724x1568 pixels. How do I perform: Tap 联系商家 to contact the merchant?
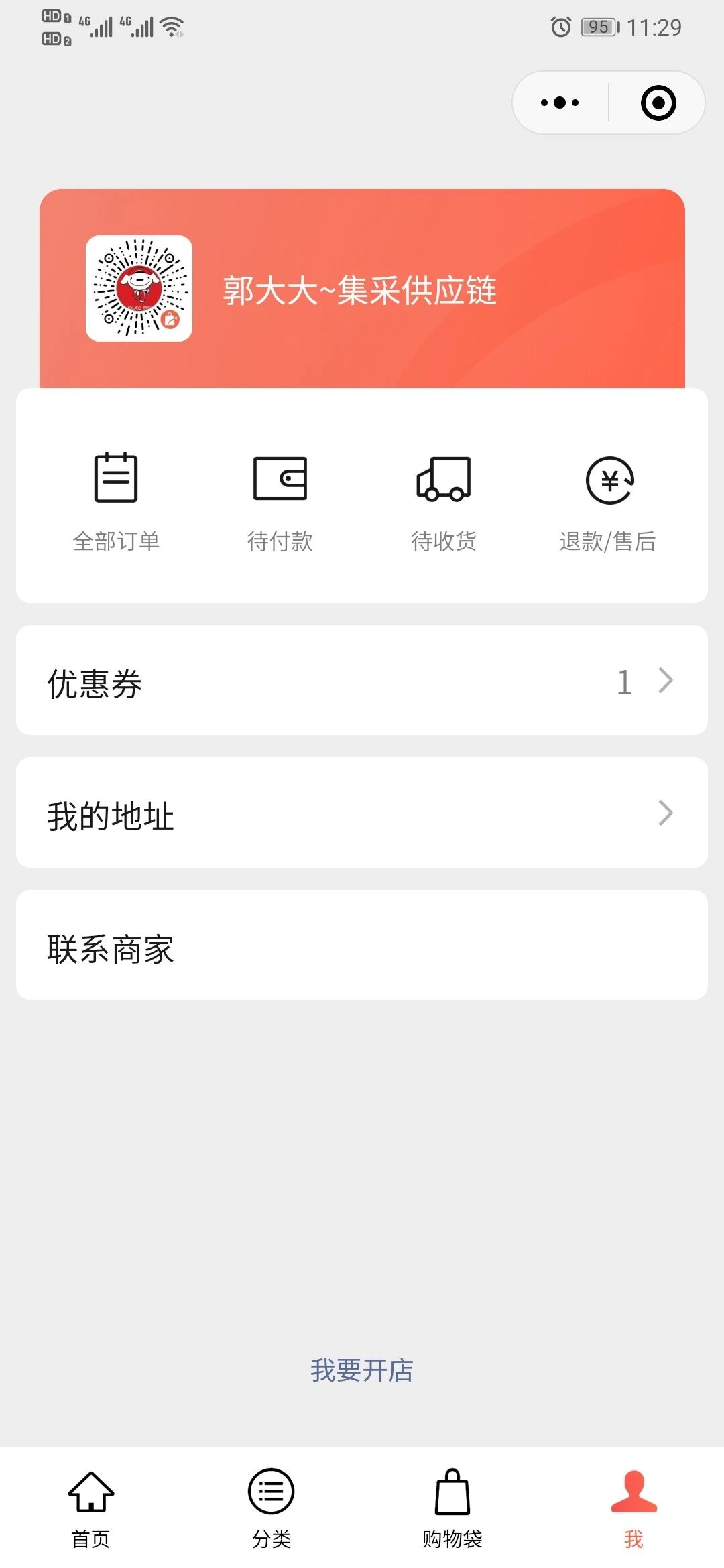(362, 945)
